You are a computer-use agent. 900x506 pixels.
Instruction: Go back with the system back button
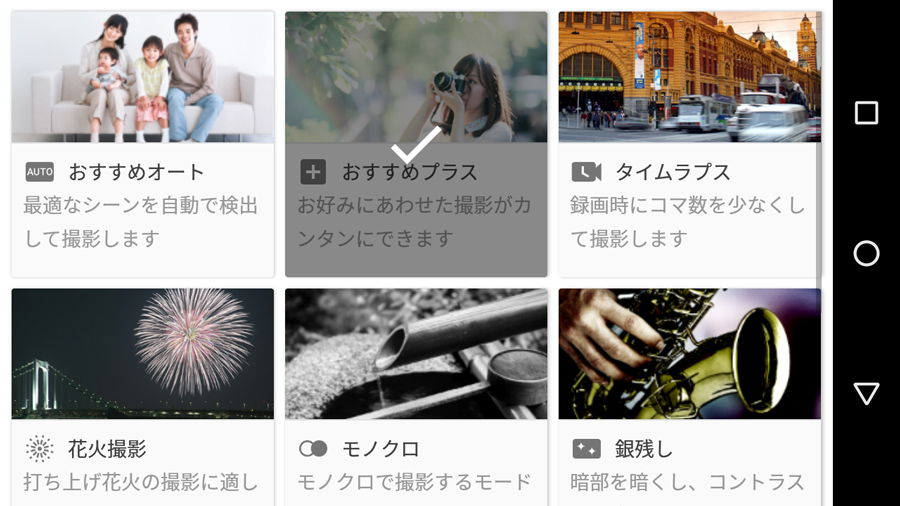tap(866, 393)
